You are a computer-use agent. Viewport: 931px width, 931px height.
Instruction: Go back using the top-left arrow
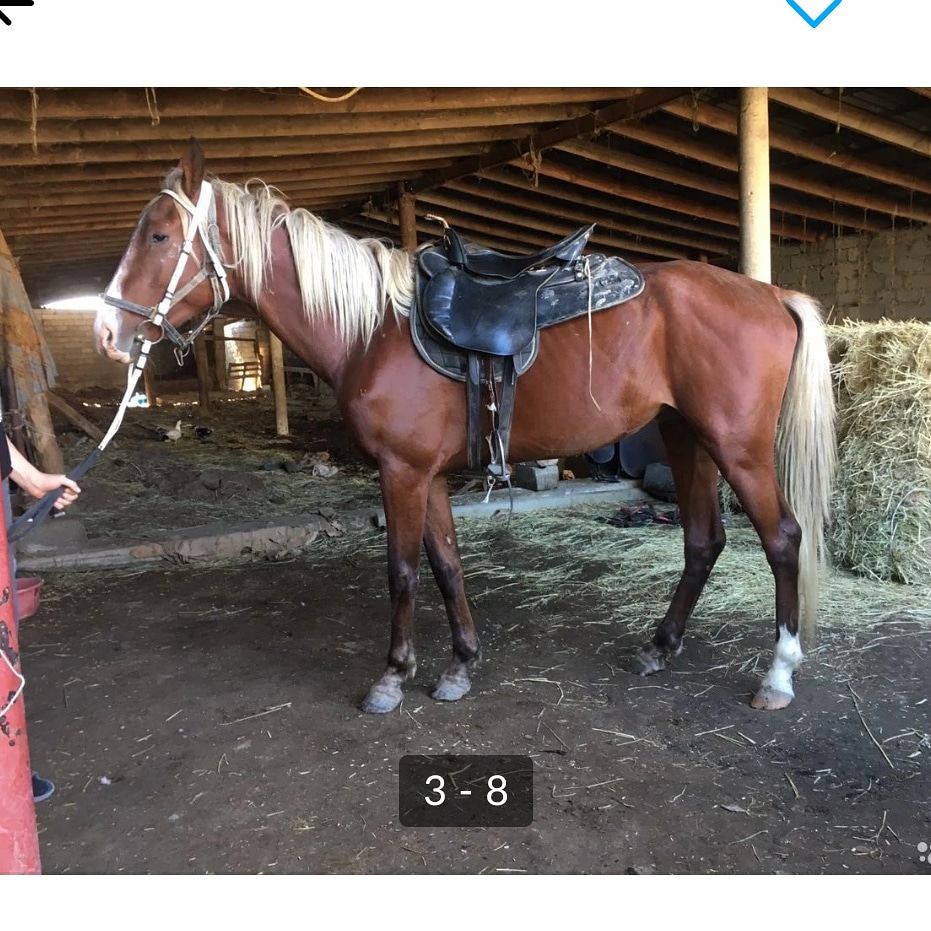click(14, 8)
